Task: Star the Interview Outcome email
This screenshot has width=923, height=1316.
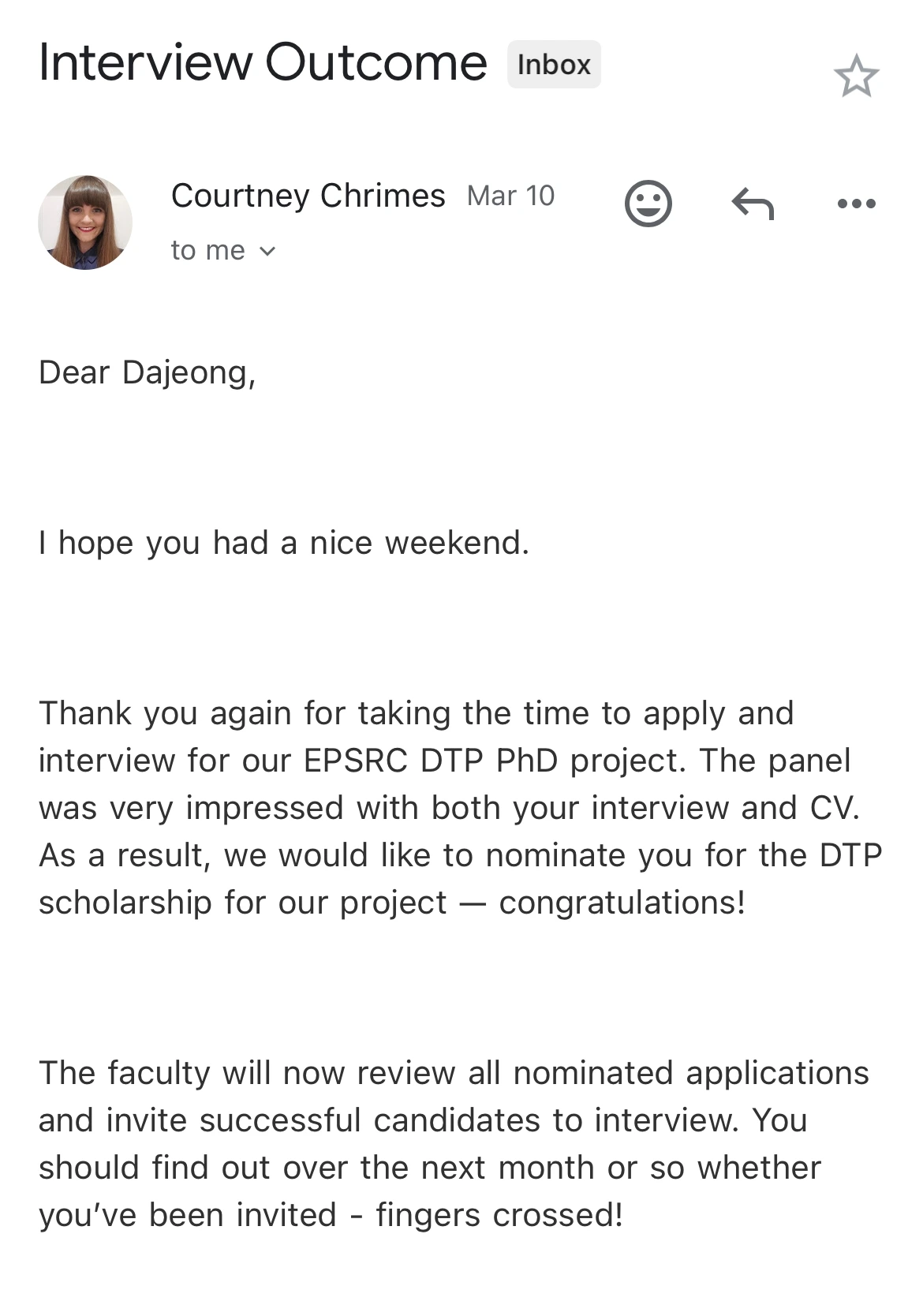Action: 856,77
